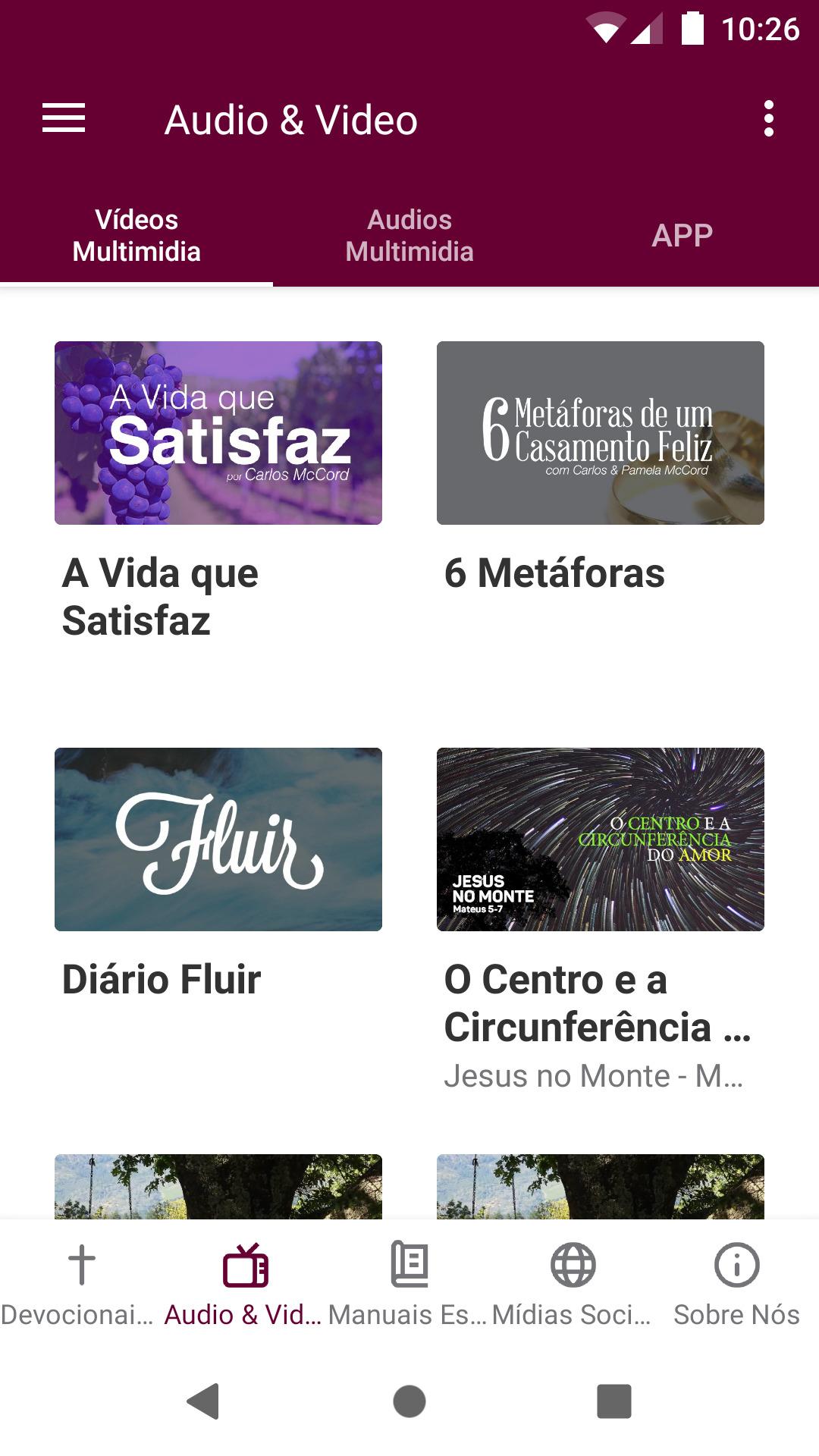Tap the system home button
This screenshot has height=1456, width=819.
(x=409, y=1401)
